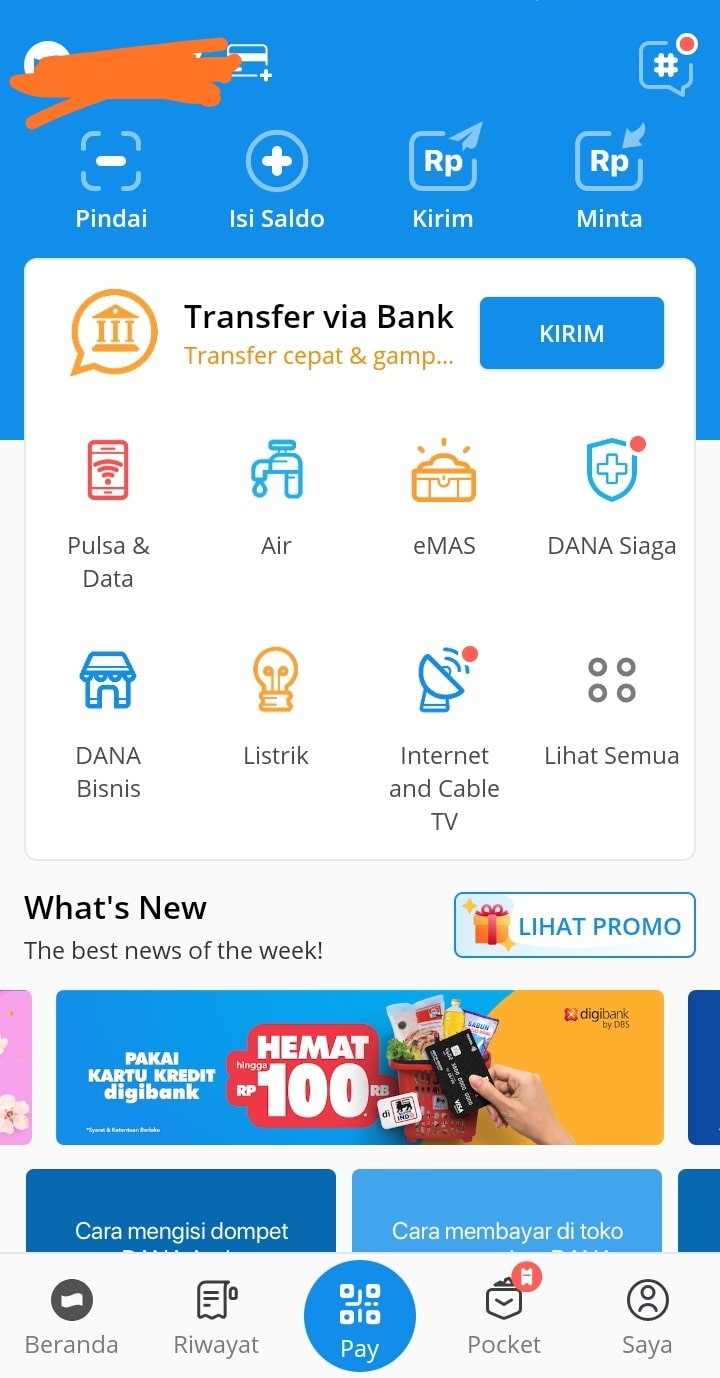The image size is (720, 1378).
Task: Open Pulsa & Data purchase
Action: click(x=108, y=500)
